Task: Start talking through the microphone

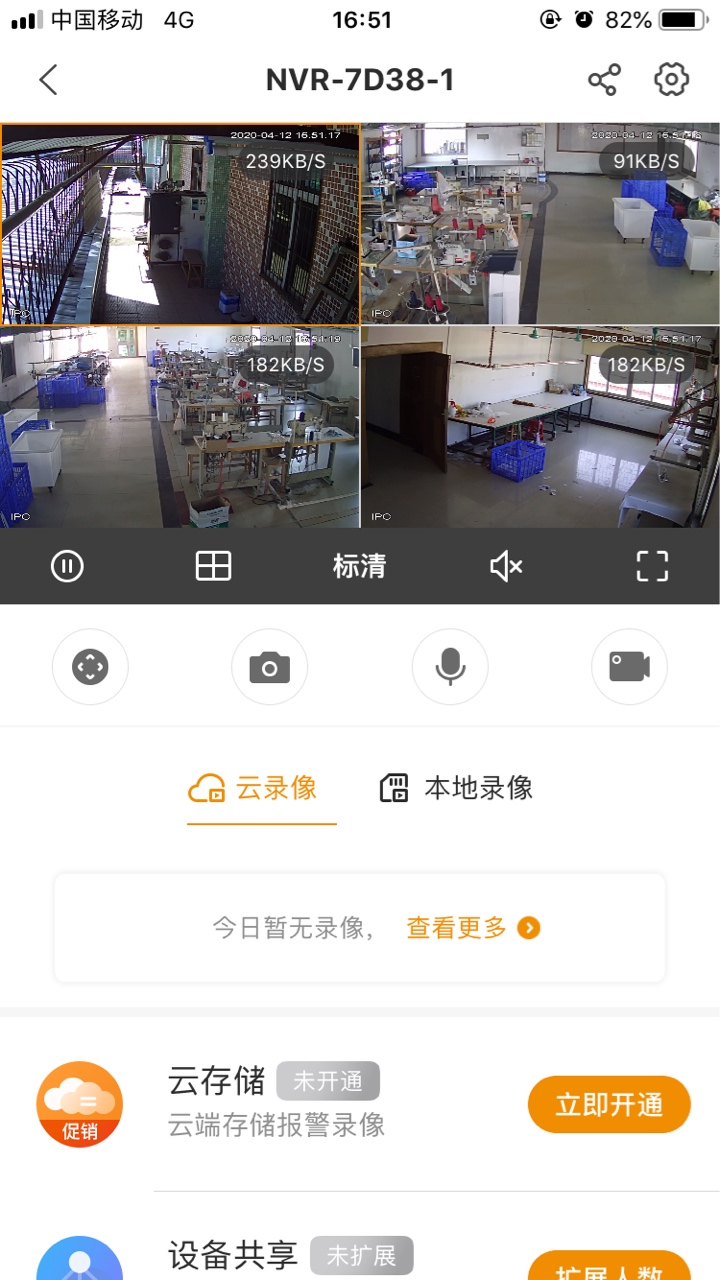Action: coord(450,667)
